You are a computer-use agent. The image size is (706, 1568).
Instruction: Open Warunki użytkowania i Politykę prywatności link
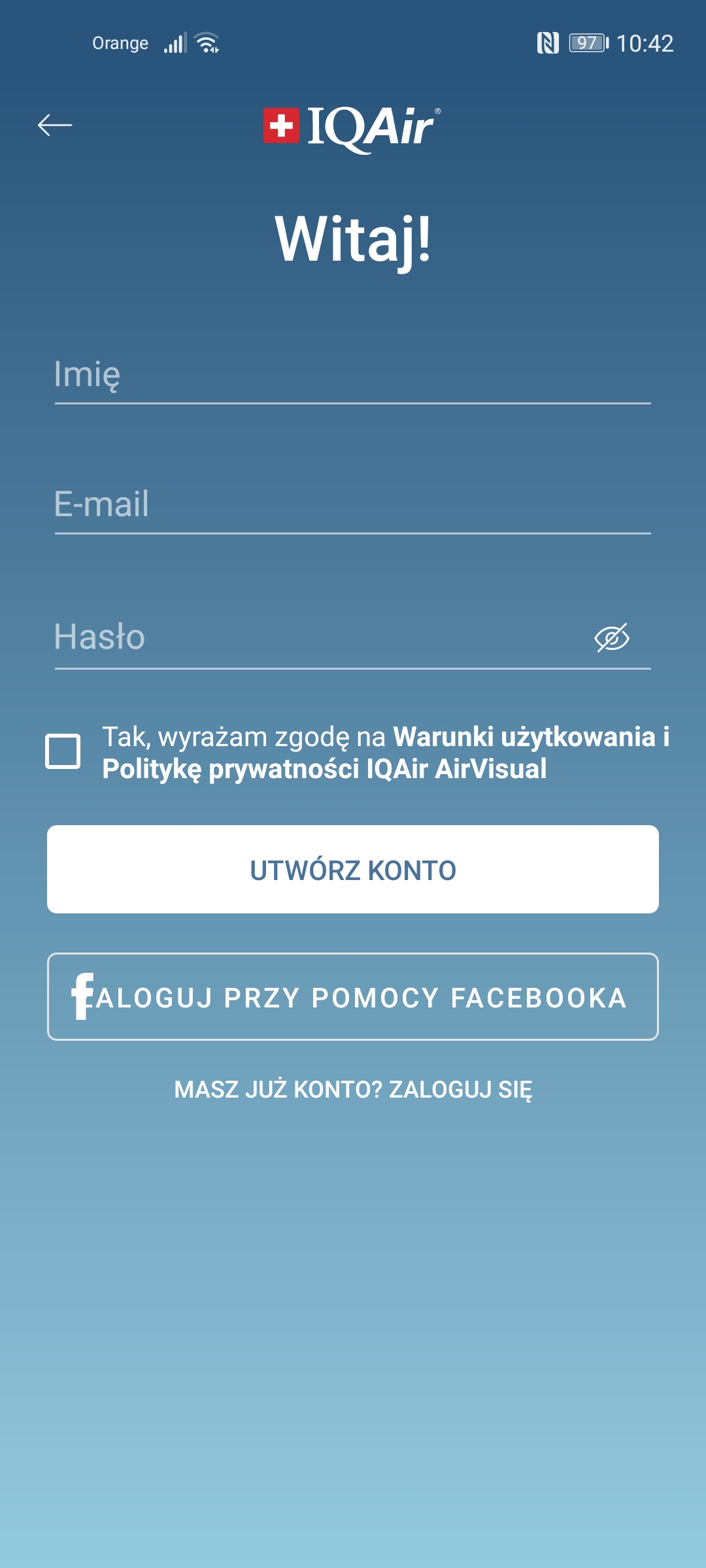point(386,753)
